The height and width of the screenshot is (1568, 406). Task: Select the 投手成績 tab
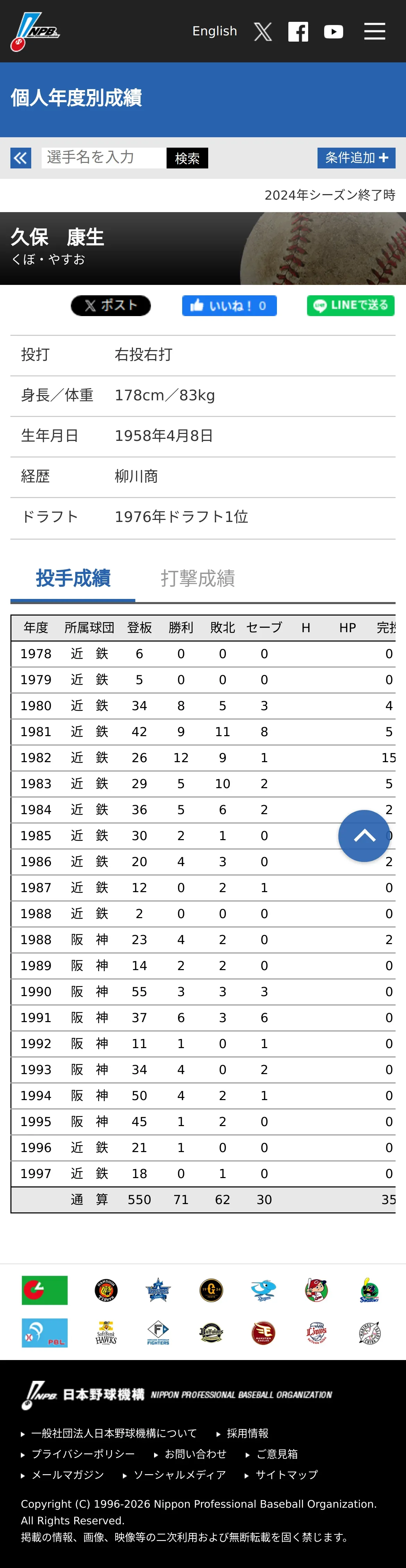pyautogui.click(x=73, y=578)
